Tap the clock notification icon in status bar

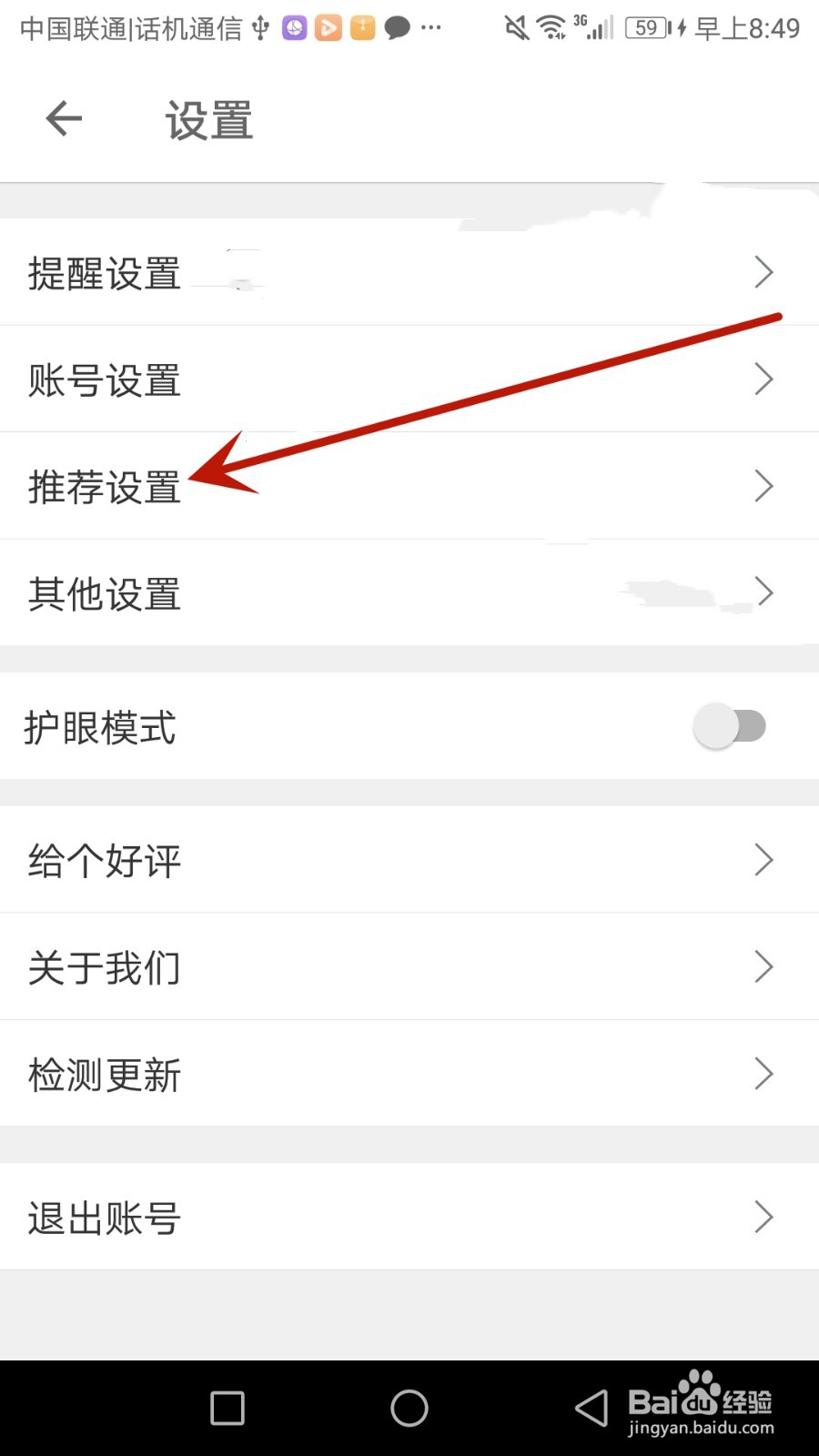tap(294, 27)
